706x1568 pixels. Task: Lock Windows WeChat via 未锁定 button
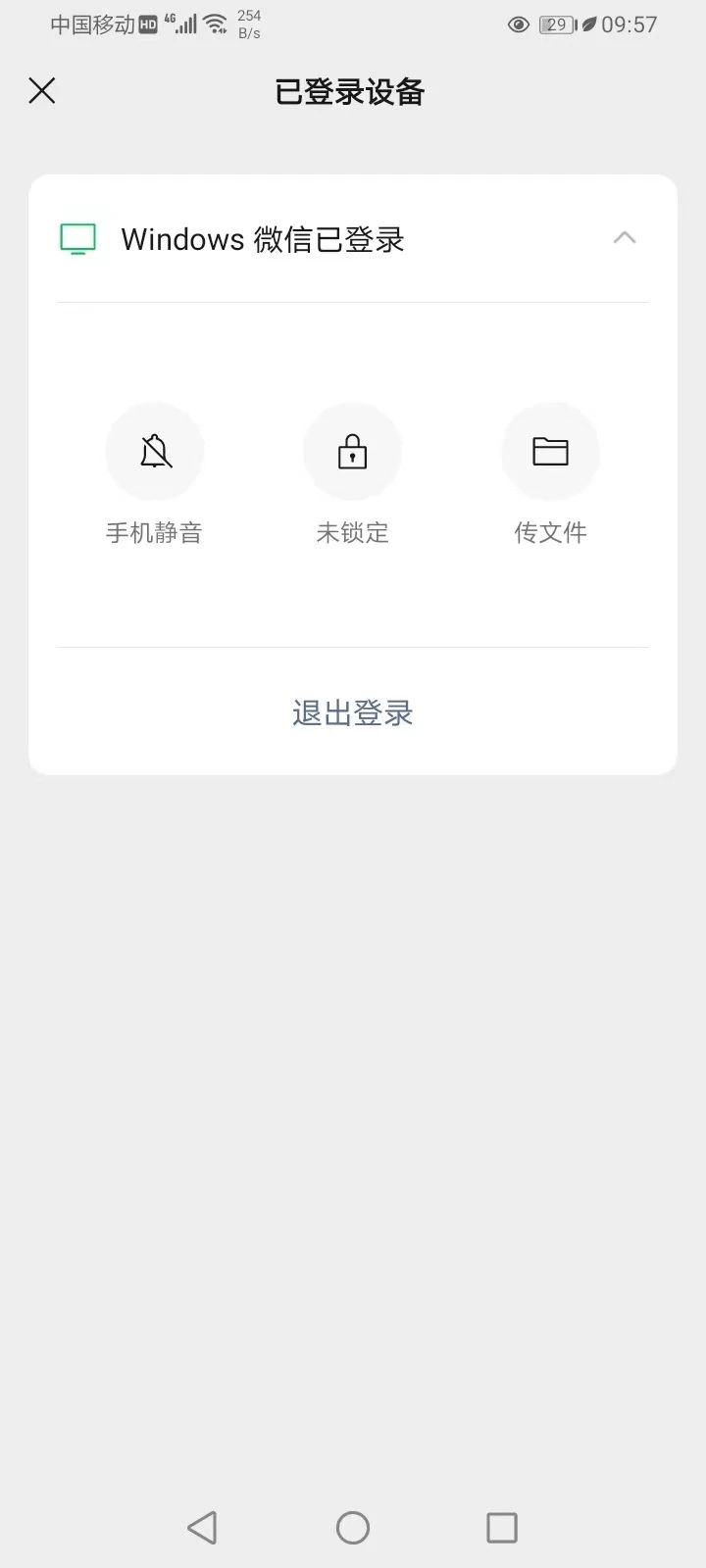point(352,452)
